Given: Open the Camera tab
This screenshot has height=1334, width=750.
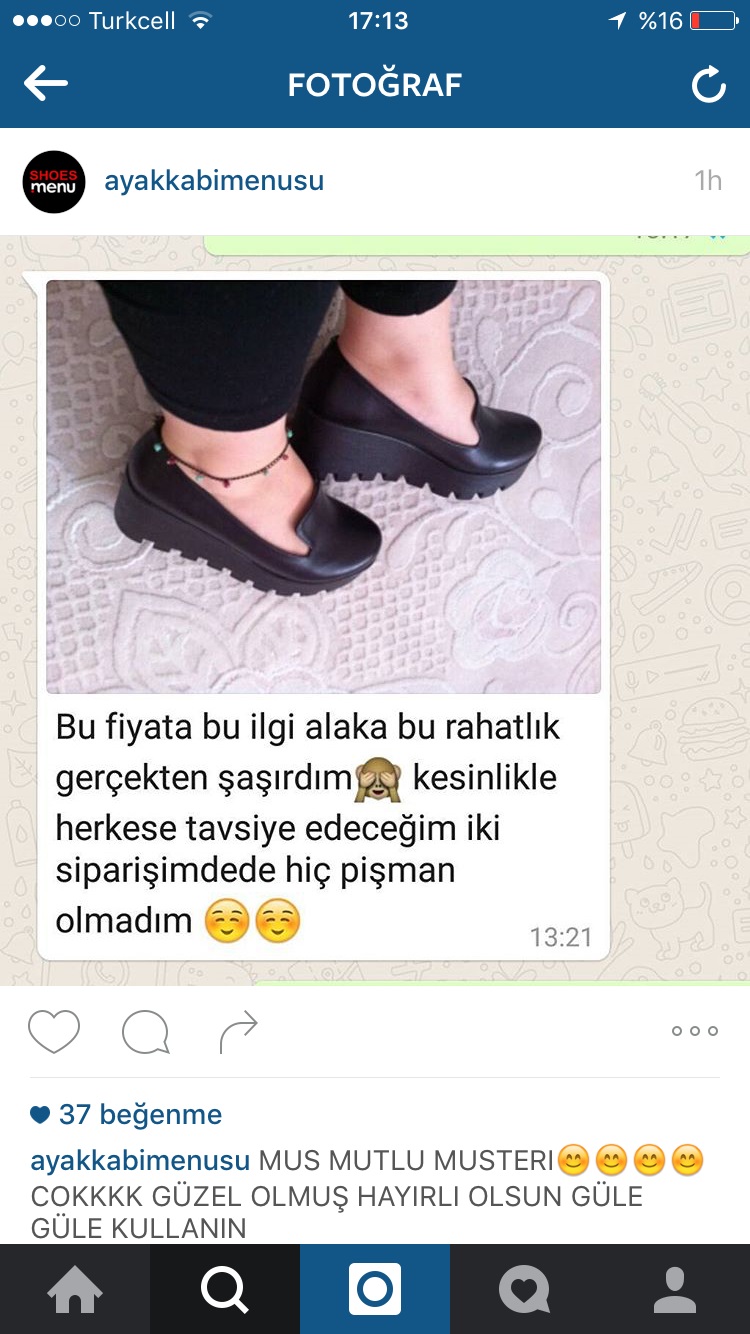Looking at the screenshot, I should pos(375,1289).
